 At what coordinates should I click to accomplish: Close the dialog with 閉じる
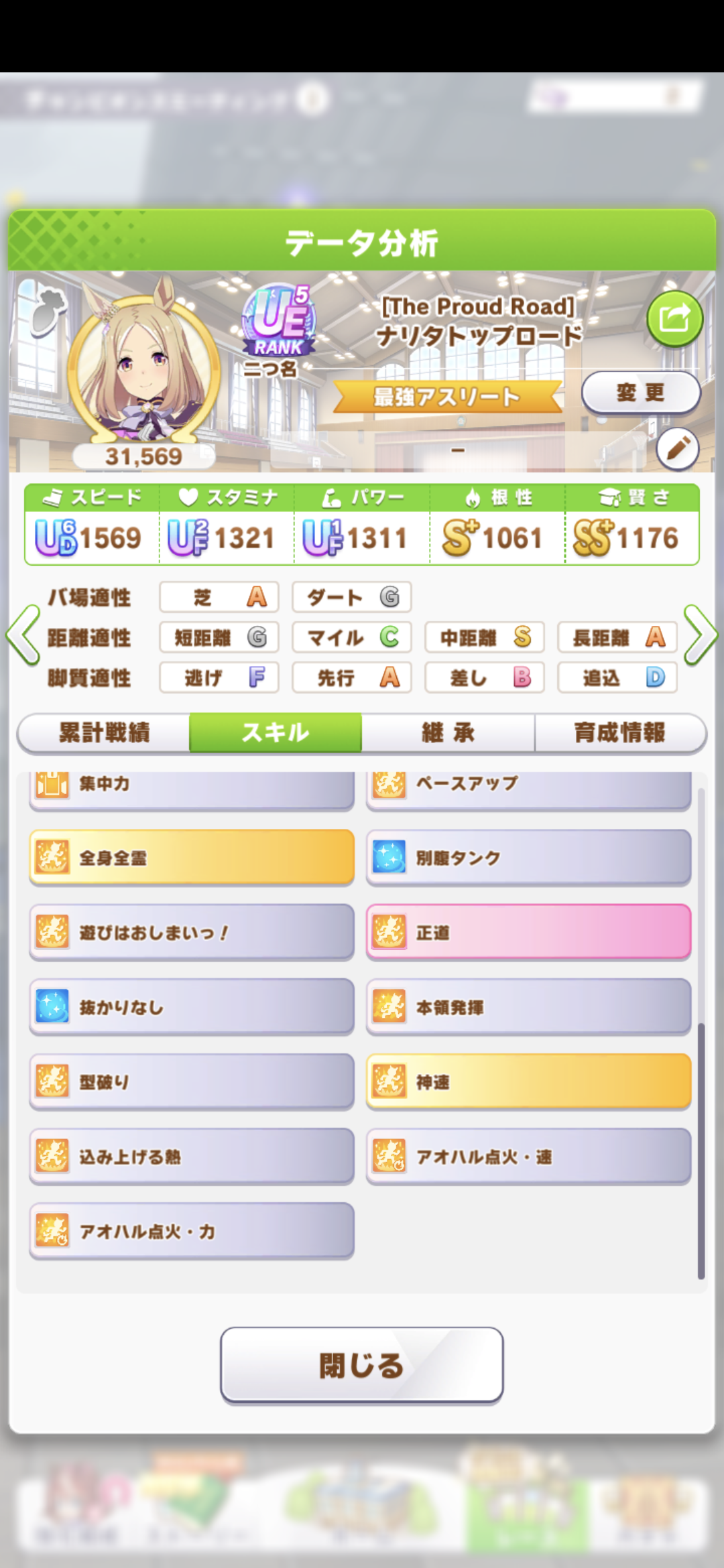click(x=361, y=1365)
